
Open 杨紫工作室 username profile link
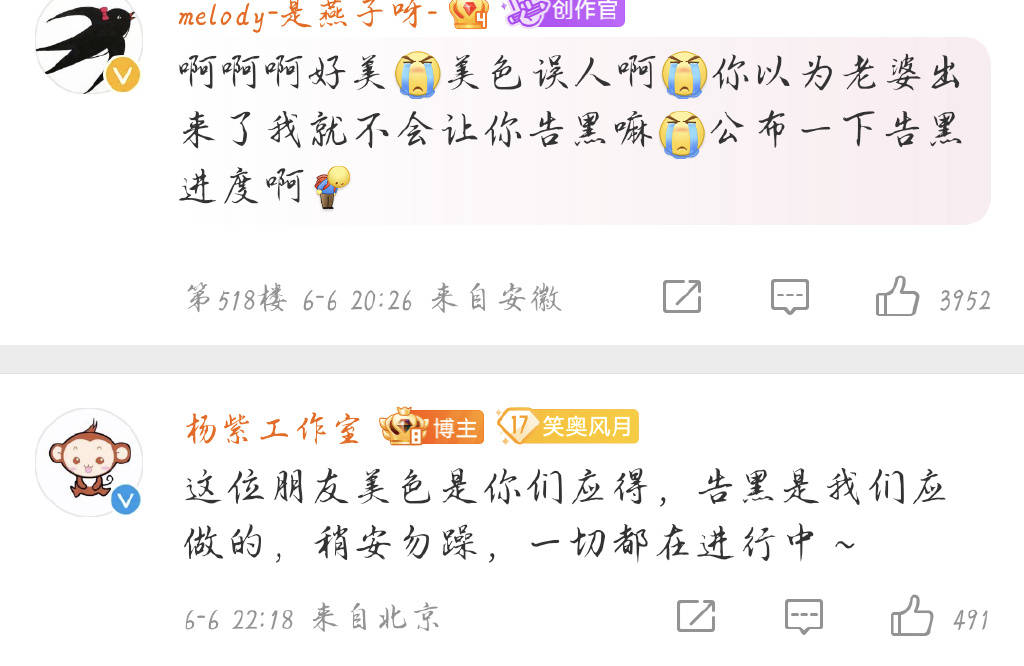coord(272,428)
